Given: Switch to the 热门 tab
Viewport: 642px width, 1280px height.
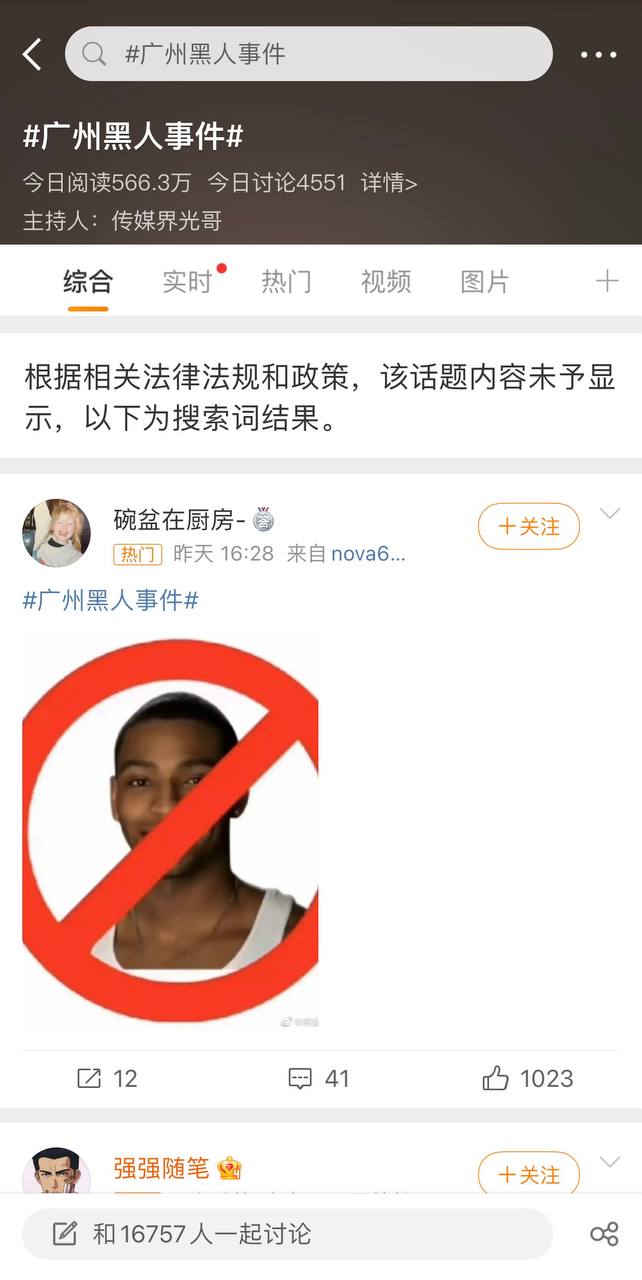Looking at the screenshot, I should click(x=286, y=282).
